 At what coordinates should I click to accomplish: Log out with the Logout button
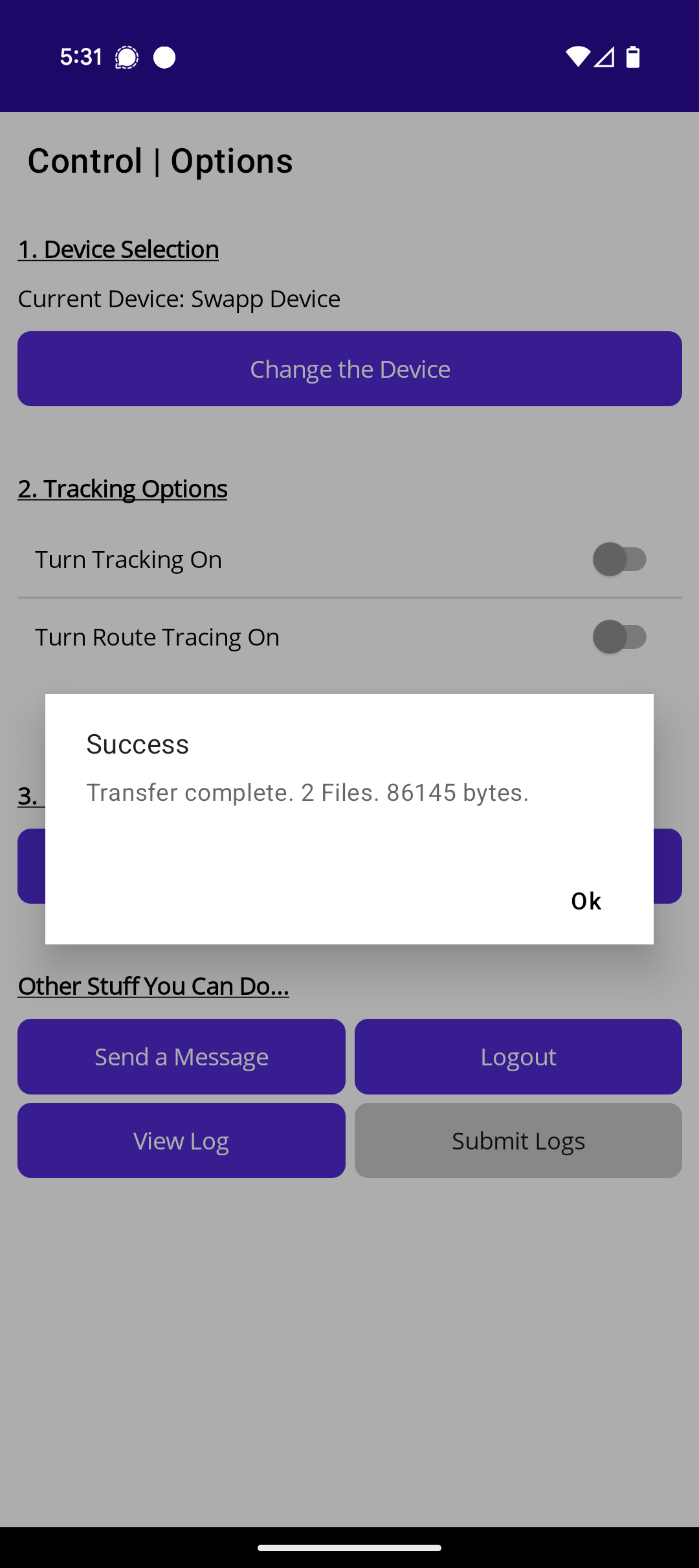coord(518,1056)
